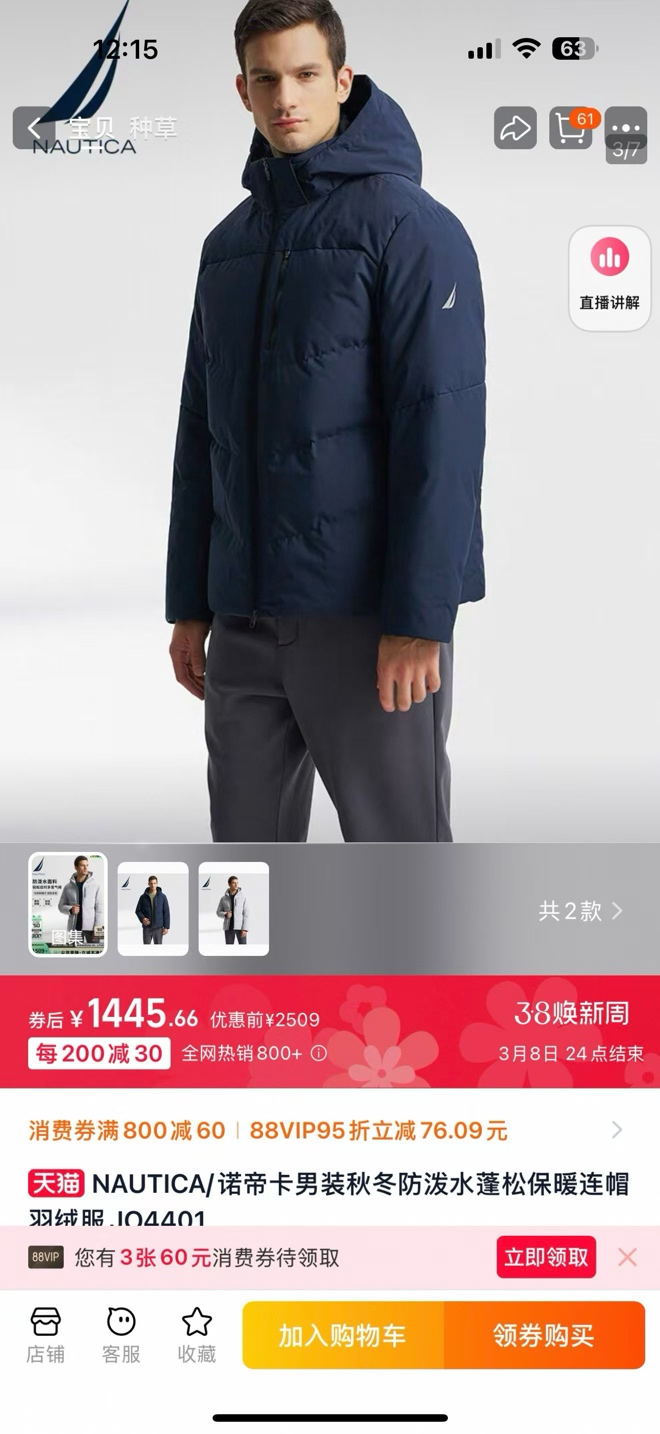Select the gray jacket thumbnail

coord(234,908)
